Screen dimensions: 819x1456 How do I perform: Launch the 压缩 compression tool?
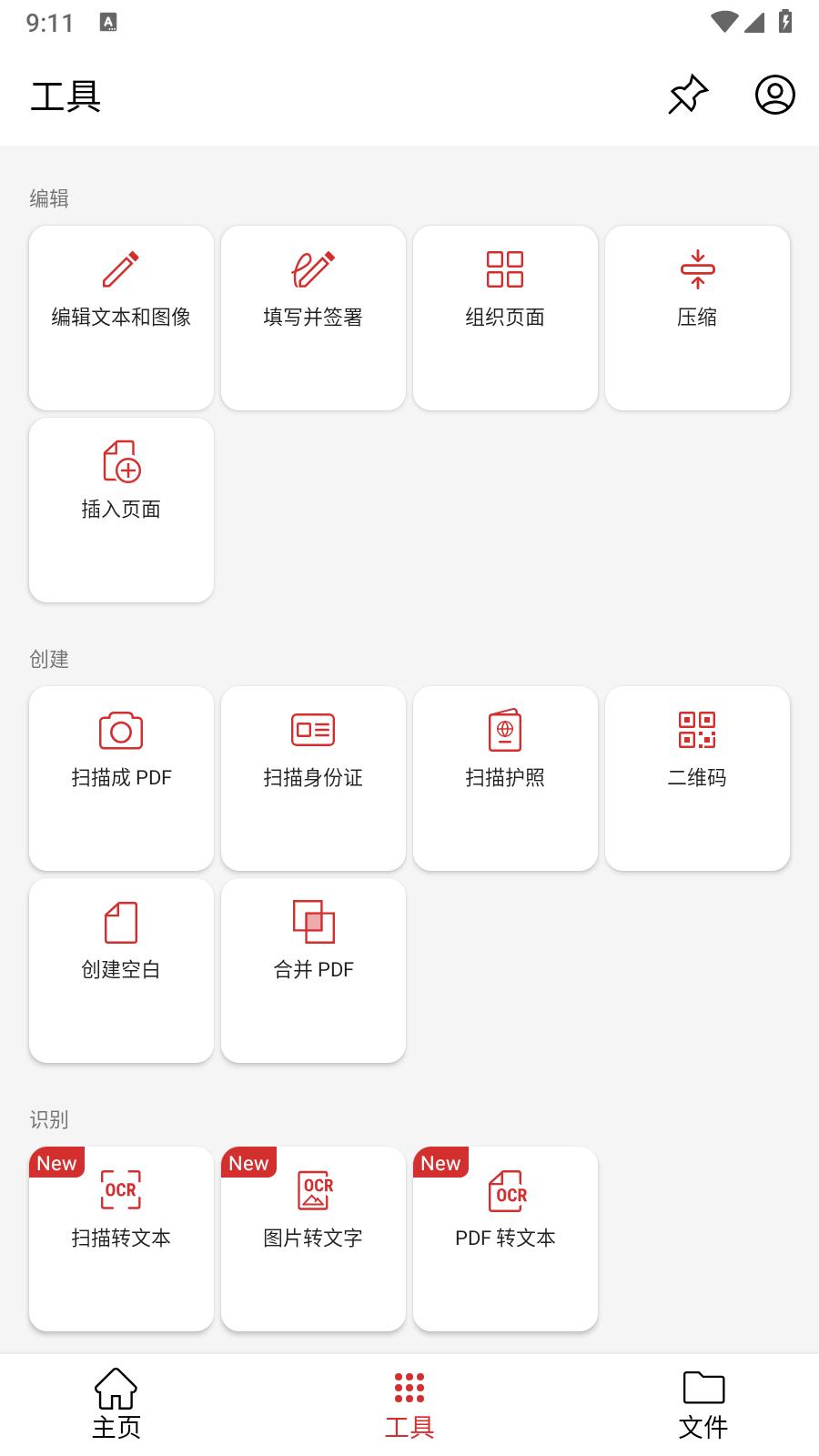697,317
